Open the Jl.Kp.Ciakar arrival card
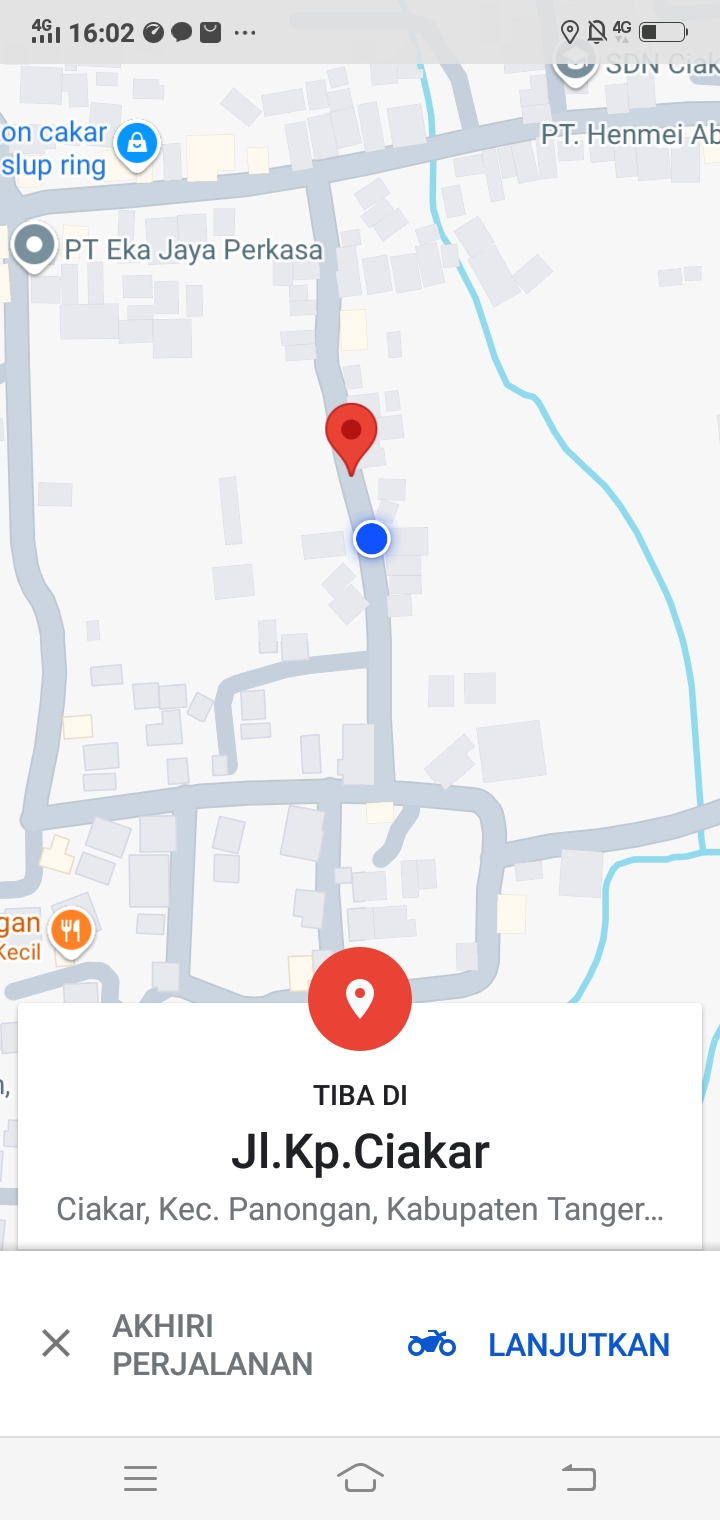This screenshot has width=720, height=1520. [x=360, y=1152]
